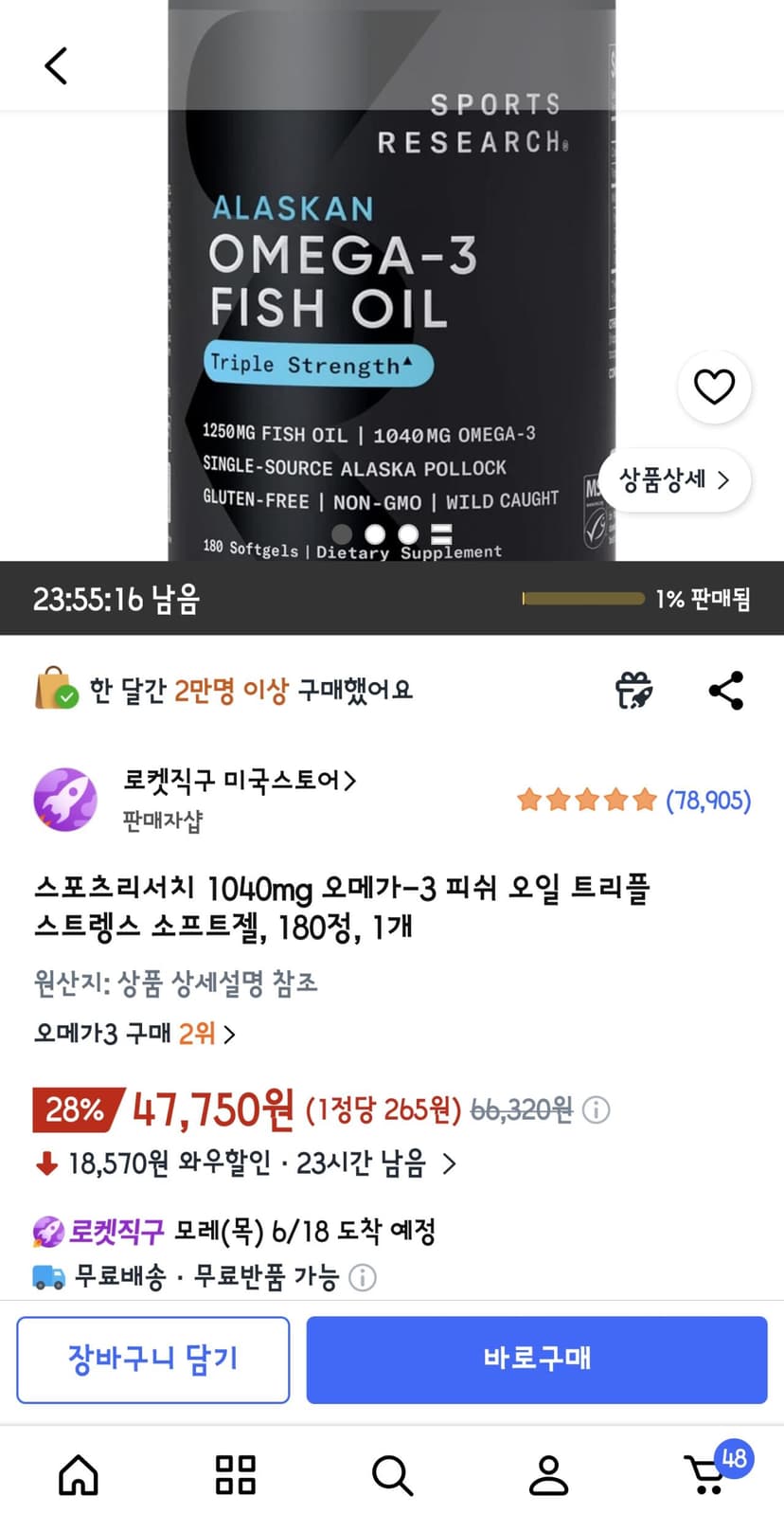Tap the product image page indicator
The image size is (784, 1532).
coord(392,534)
